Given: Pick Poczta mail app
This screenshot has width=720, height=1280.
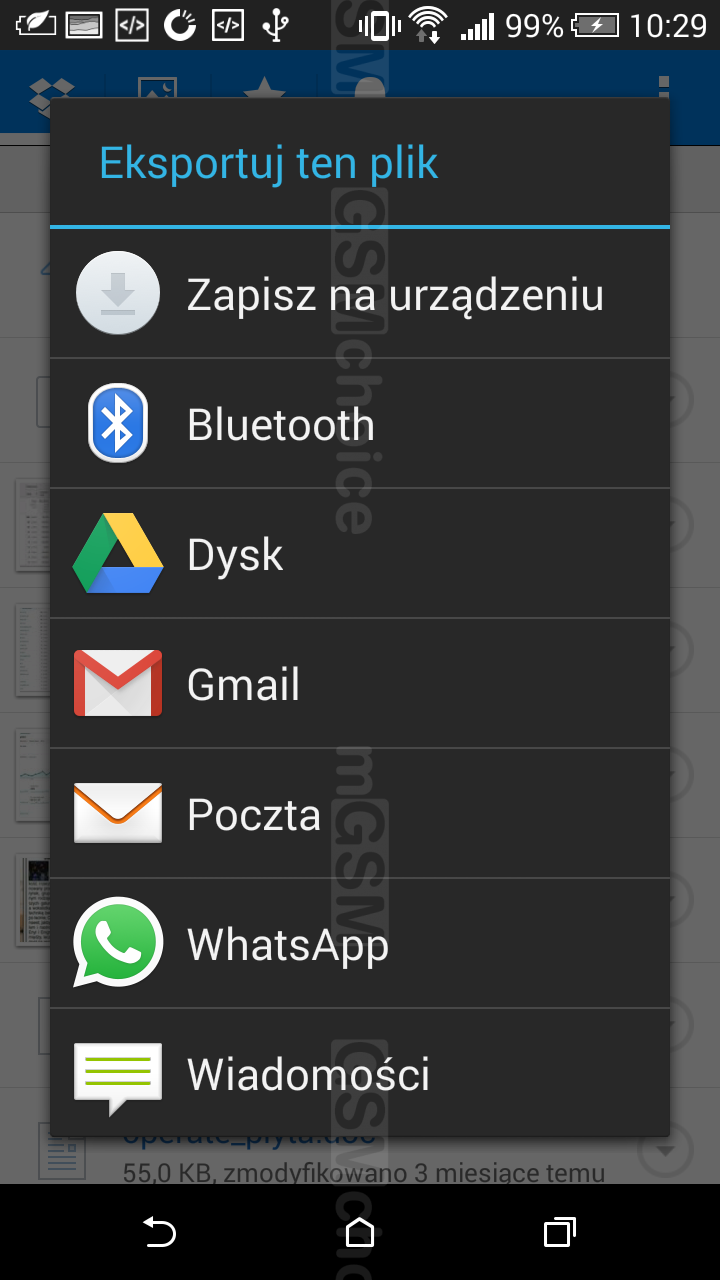Looking at the screenshot, I should 360,814.
